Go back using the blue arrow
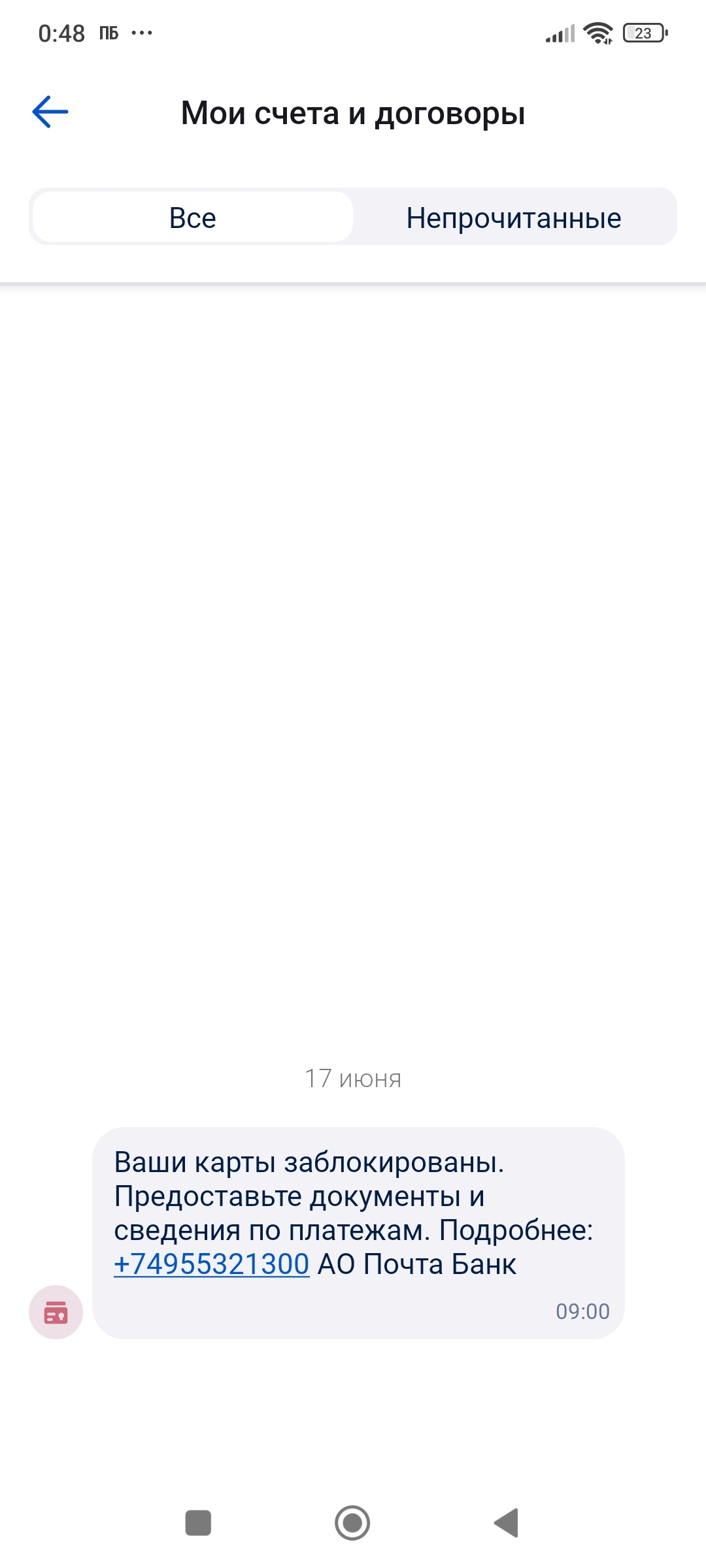706x1568 pixels. coord(50,112)
